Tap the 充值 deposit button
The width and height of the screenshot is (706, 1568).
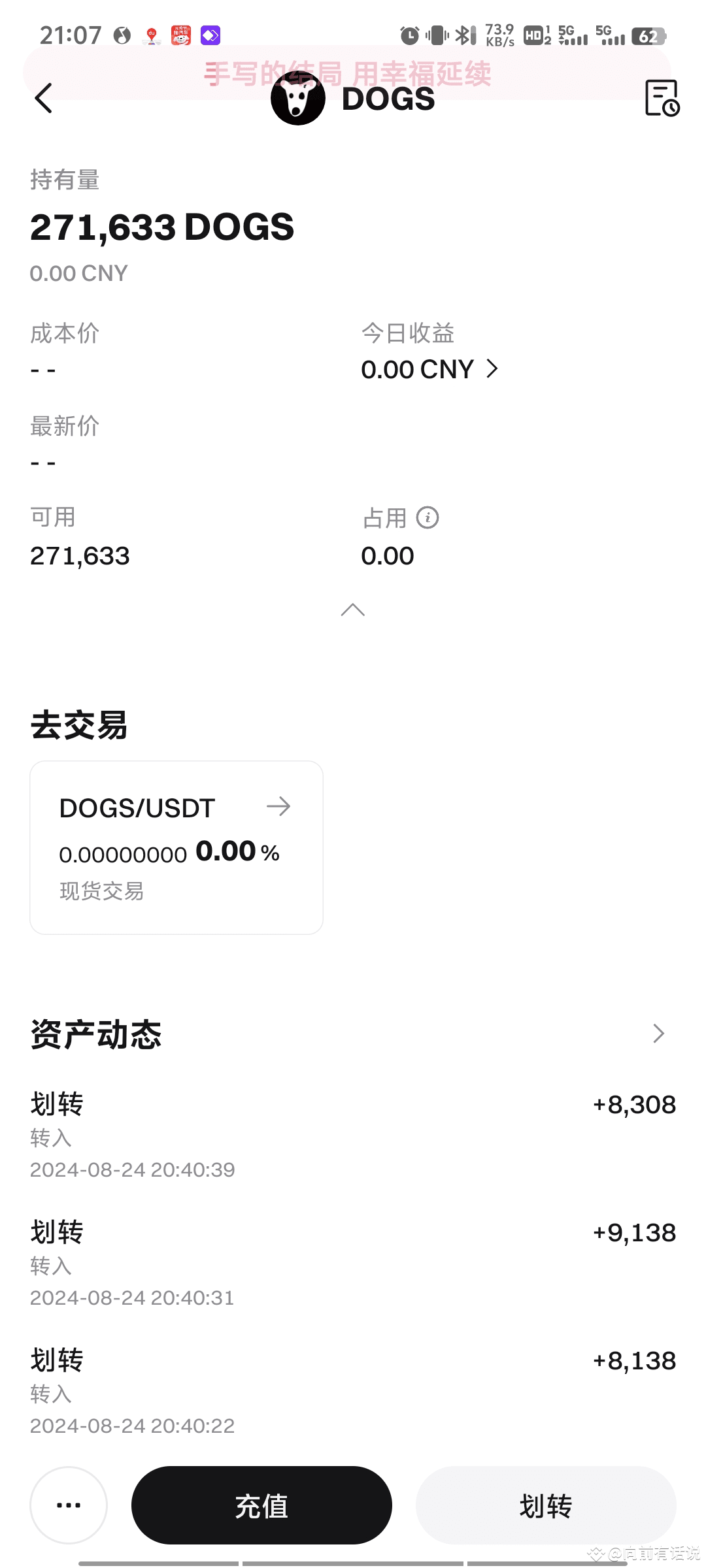[261, 1505]
